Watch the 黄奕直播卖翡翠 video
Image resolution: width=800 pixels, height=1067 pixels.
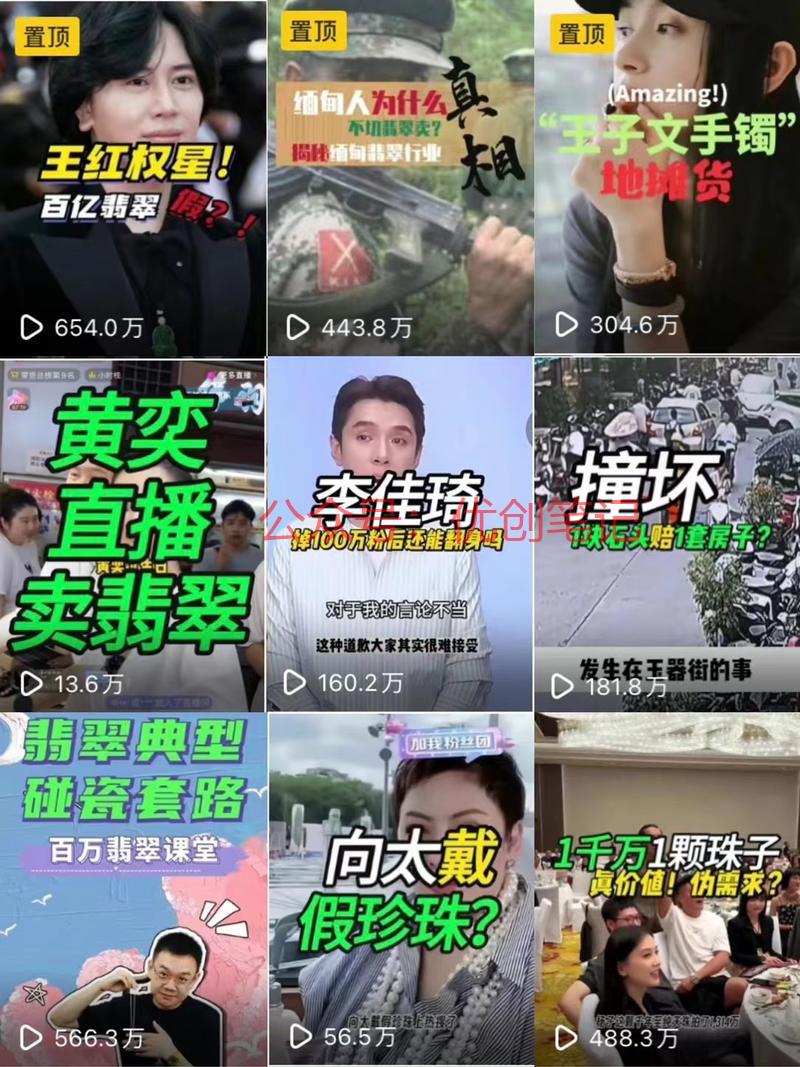[x=132, y=535]
